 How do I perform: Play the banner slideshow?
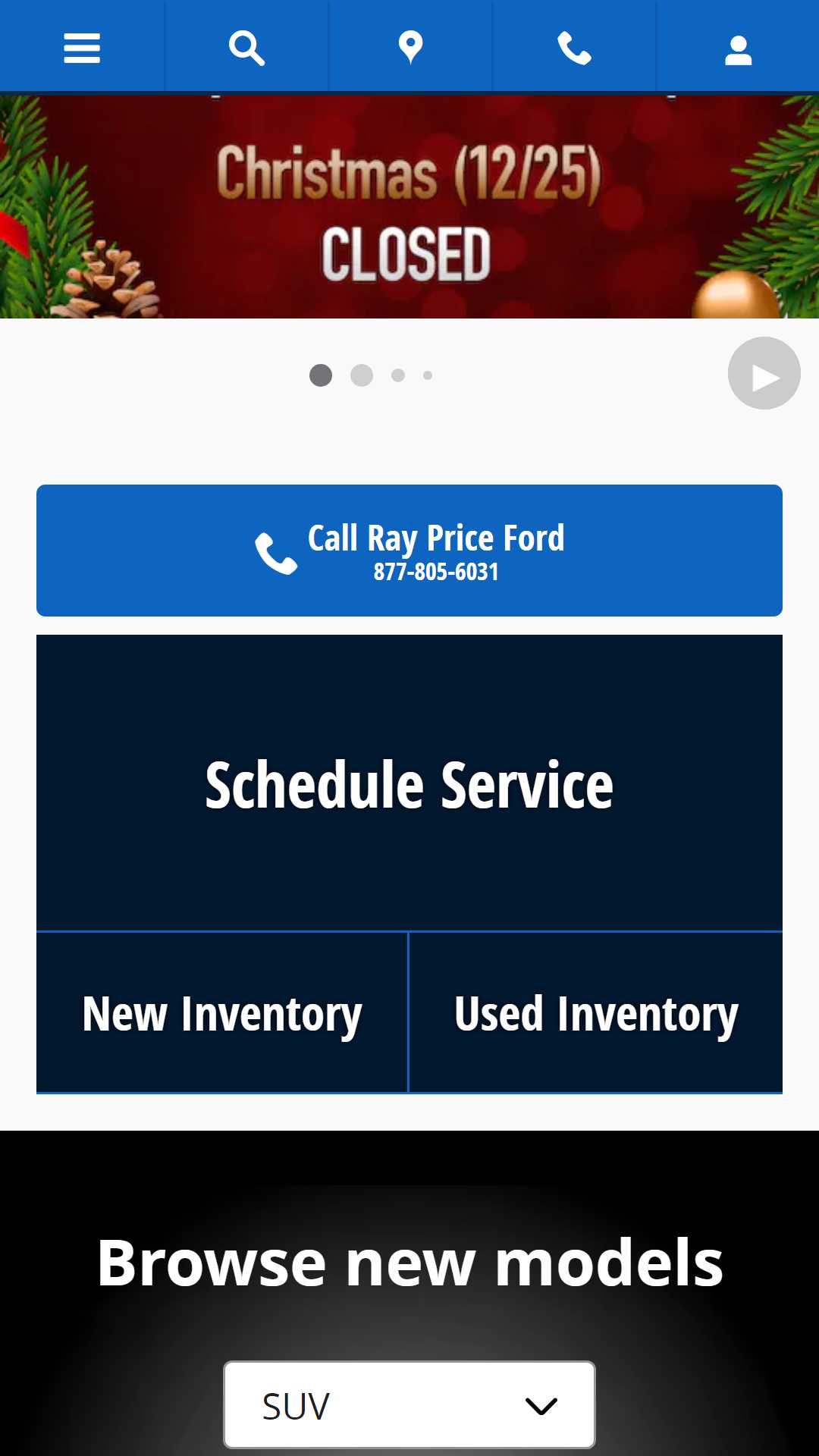[764, 373]
